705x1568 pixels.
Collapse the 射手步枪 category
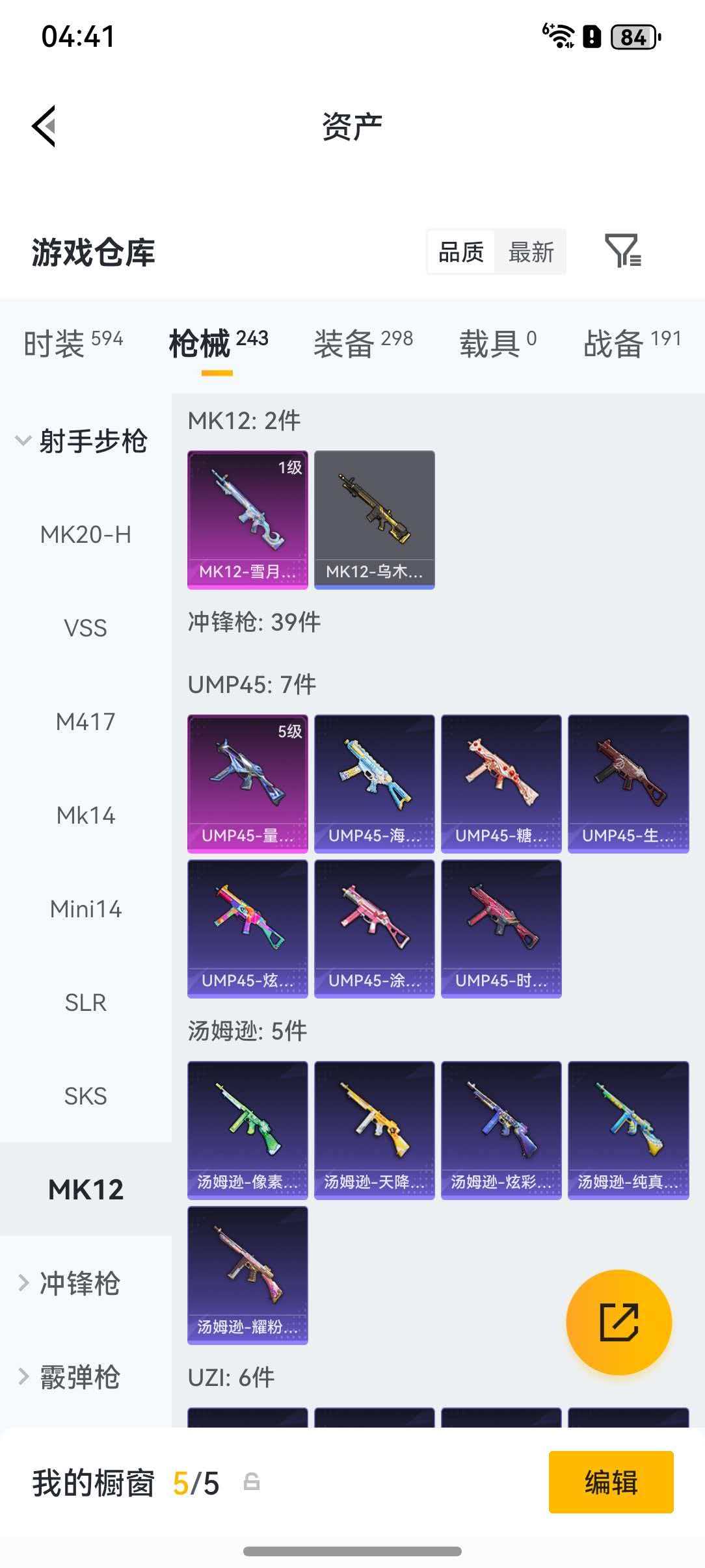[81, 441]
